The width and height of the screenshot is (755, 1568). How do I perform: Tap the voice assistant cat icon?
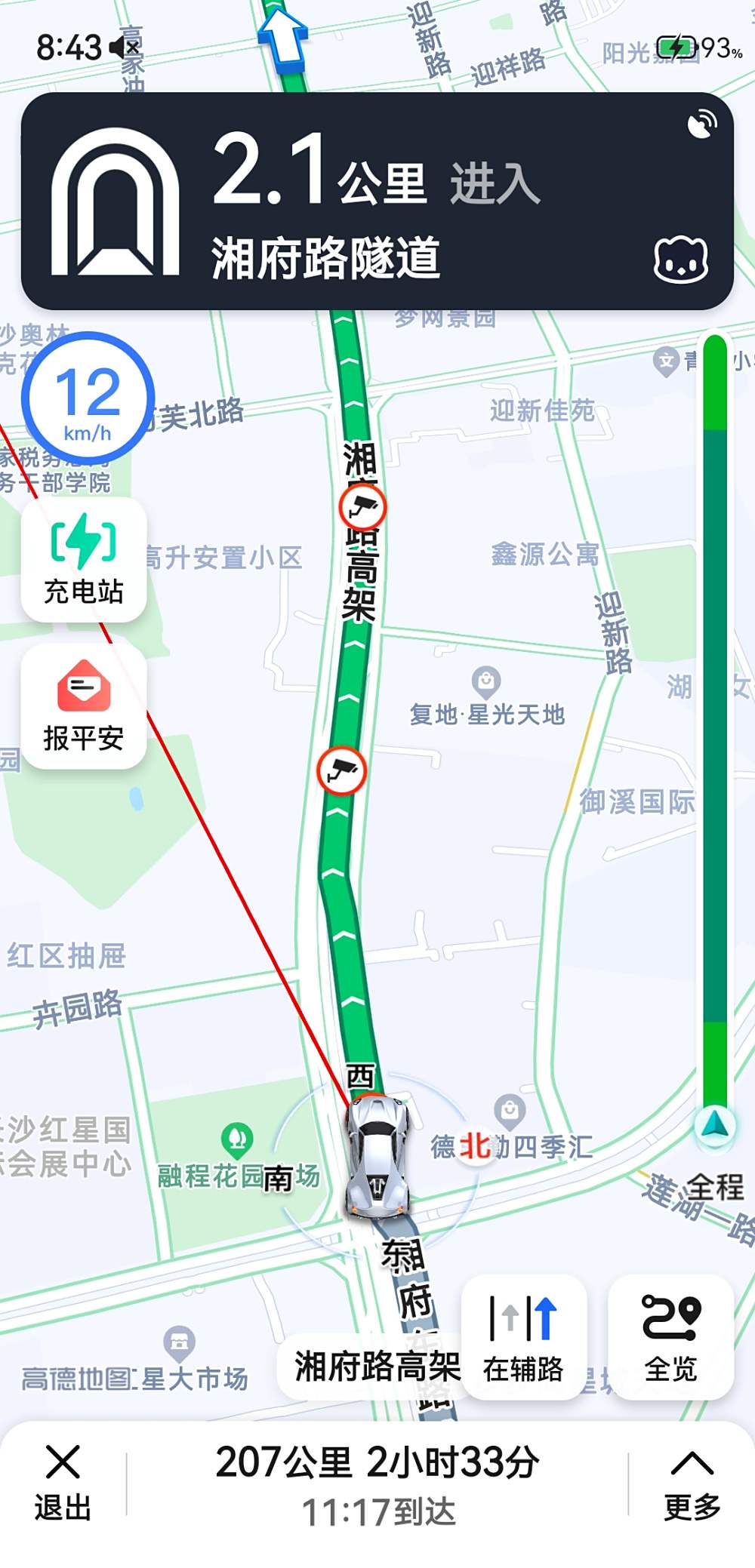pyautogui.click(x=680, y=260)
